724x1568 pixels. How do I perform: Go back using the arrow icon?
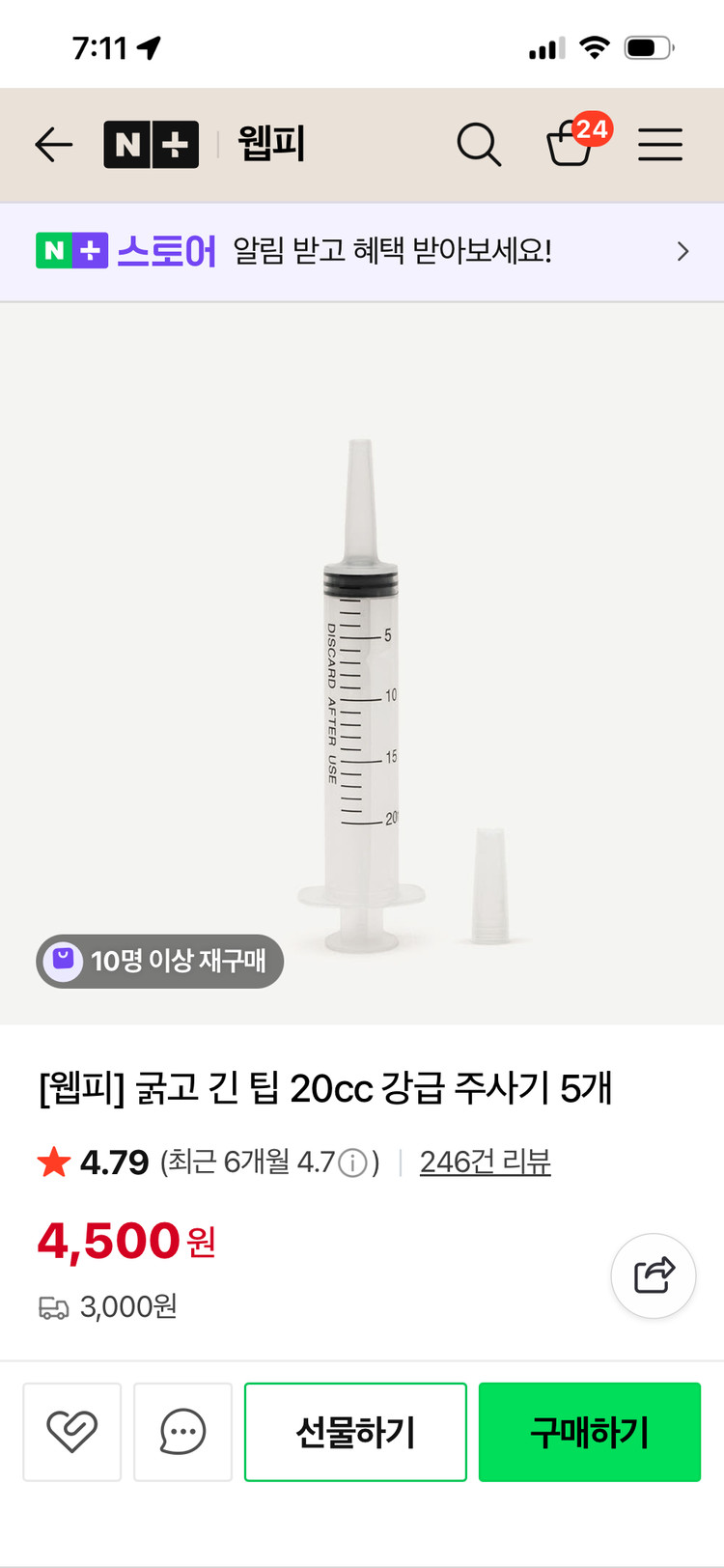click(54, 145)
